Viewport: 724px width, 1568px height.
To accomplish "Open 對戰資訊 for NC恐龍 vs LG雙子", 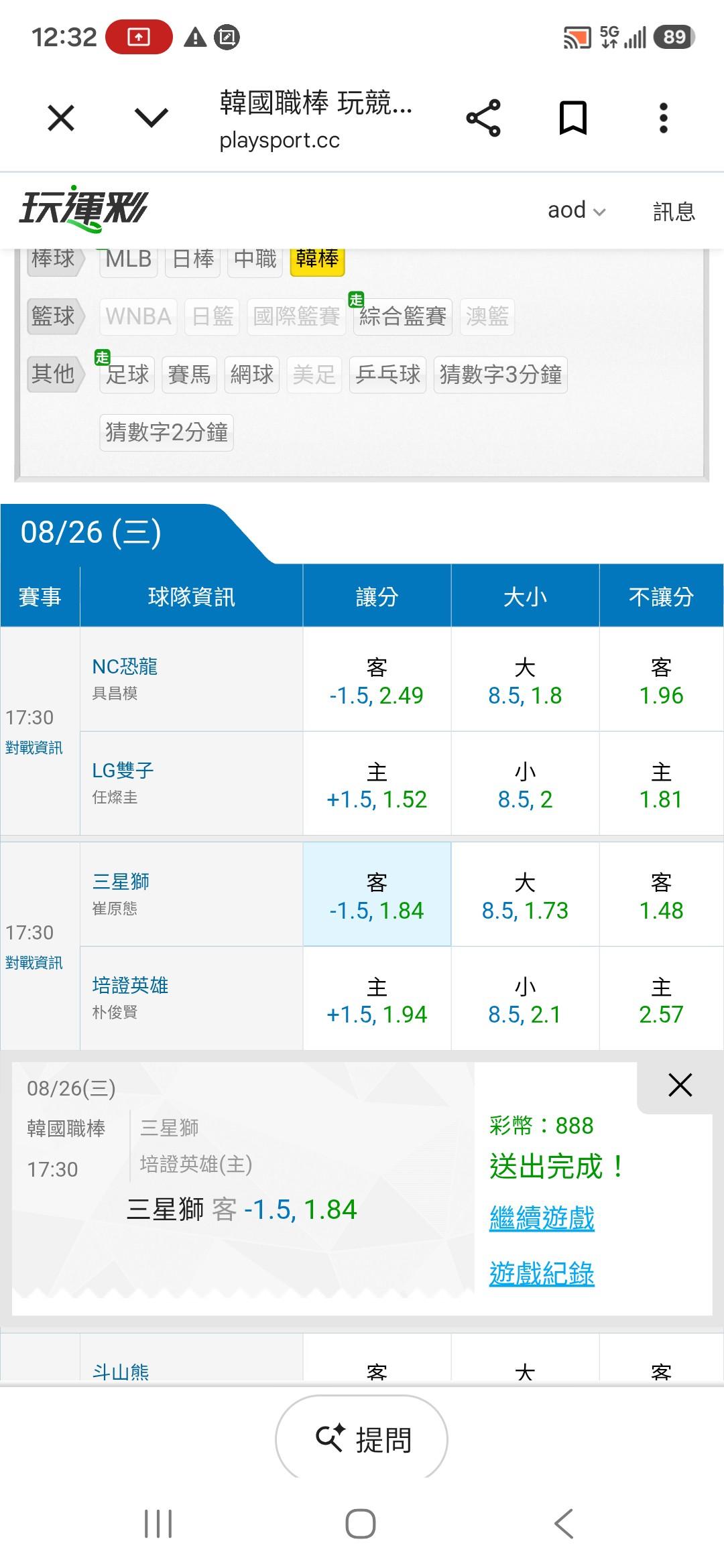I will point(34,748).
